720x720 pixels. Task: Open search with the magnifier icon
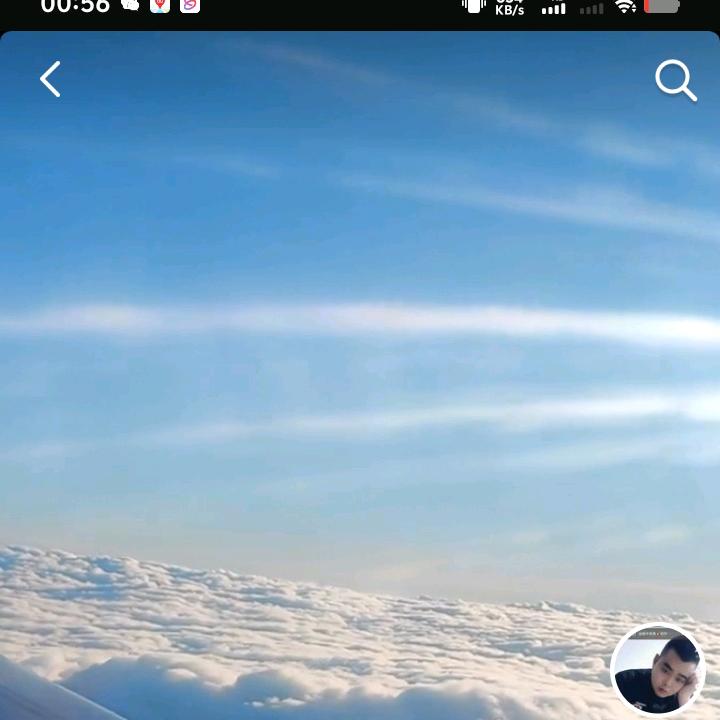(x=675, y=80)
